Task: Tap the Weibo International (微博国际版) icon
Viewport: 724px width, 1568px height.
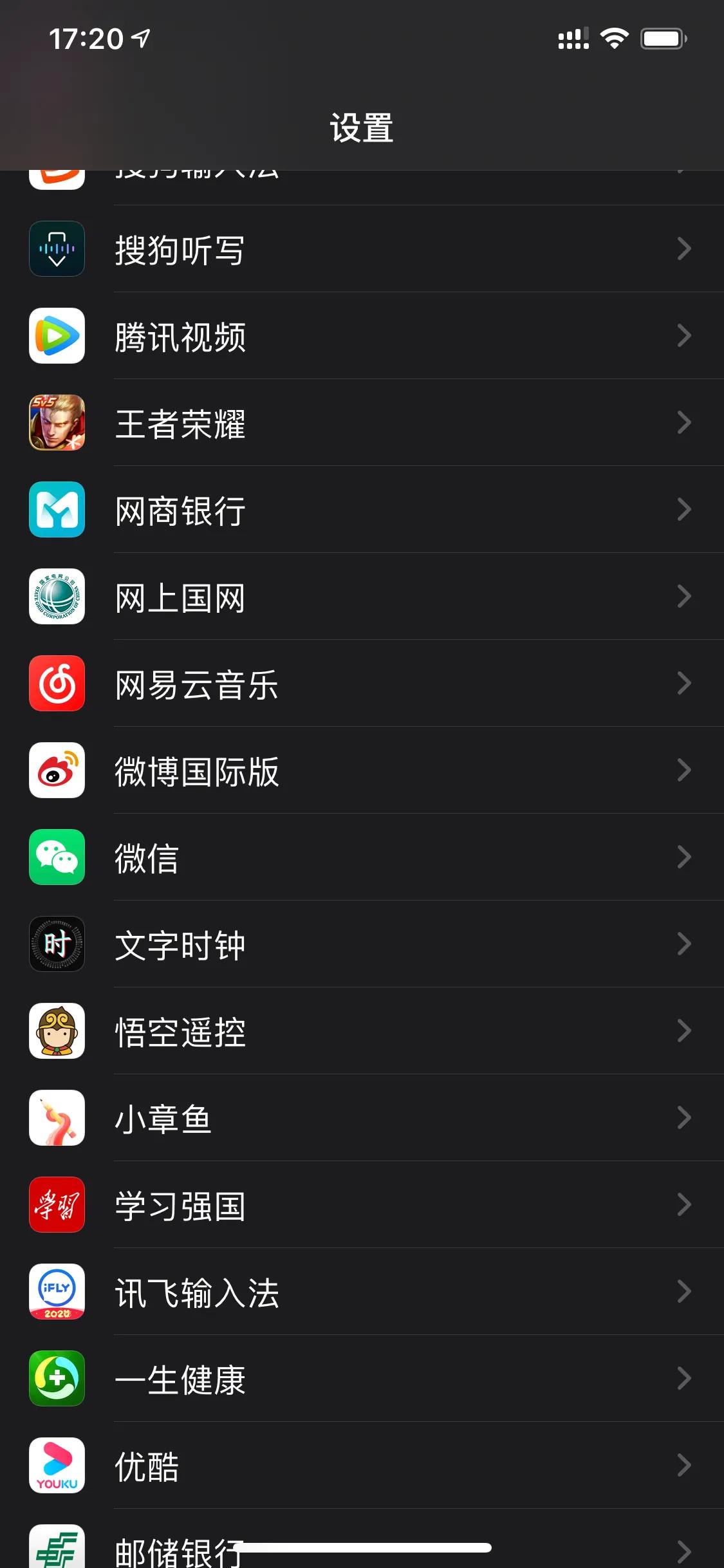Action: pos(57,771)
